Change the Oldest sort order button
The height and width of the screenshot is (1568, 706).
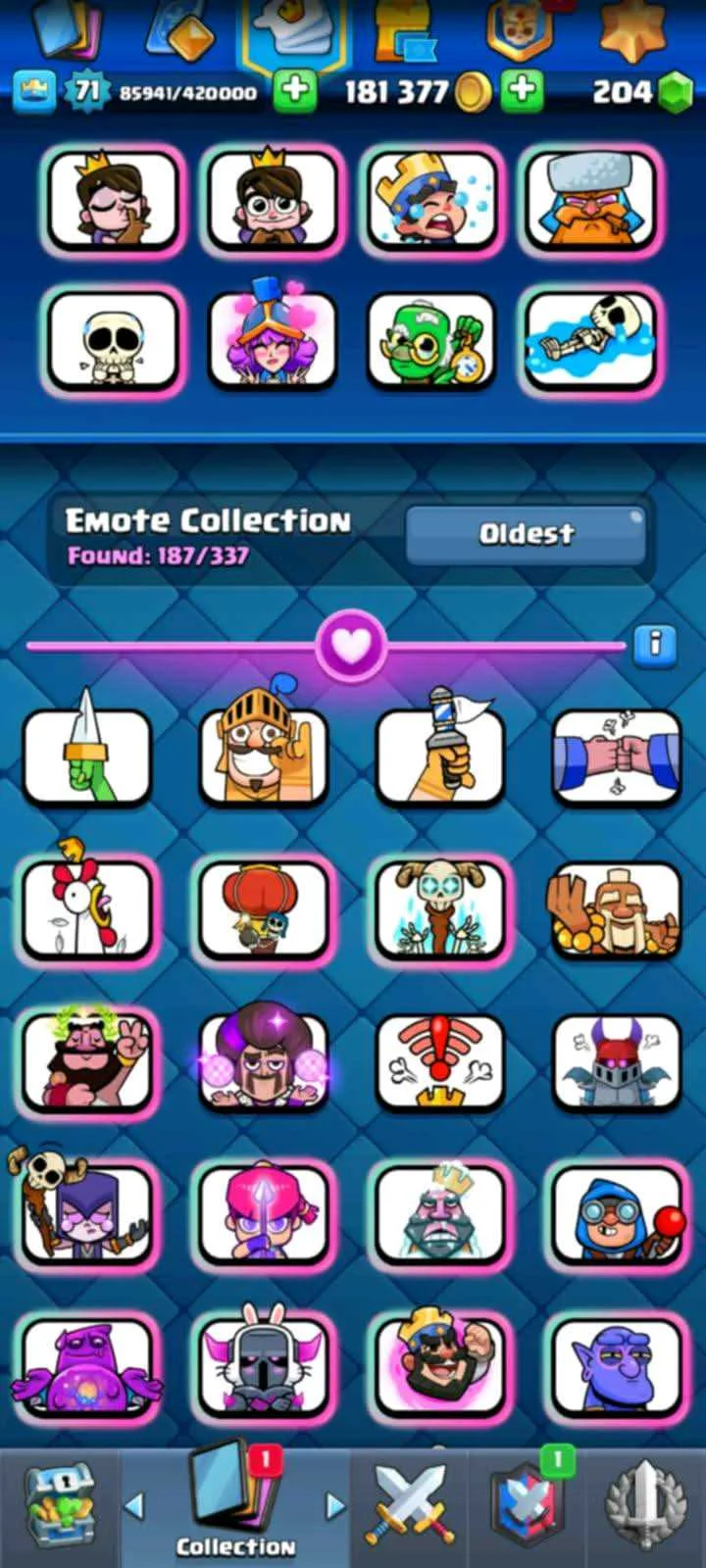coord(526,534)
